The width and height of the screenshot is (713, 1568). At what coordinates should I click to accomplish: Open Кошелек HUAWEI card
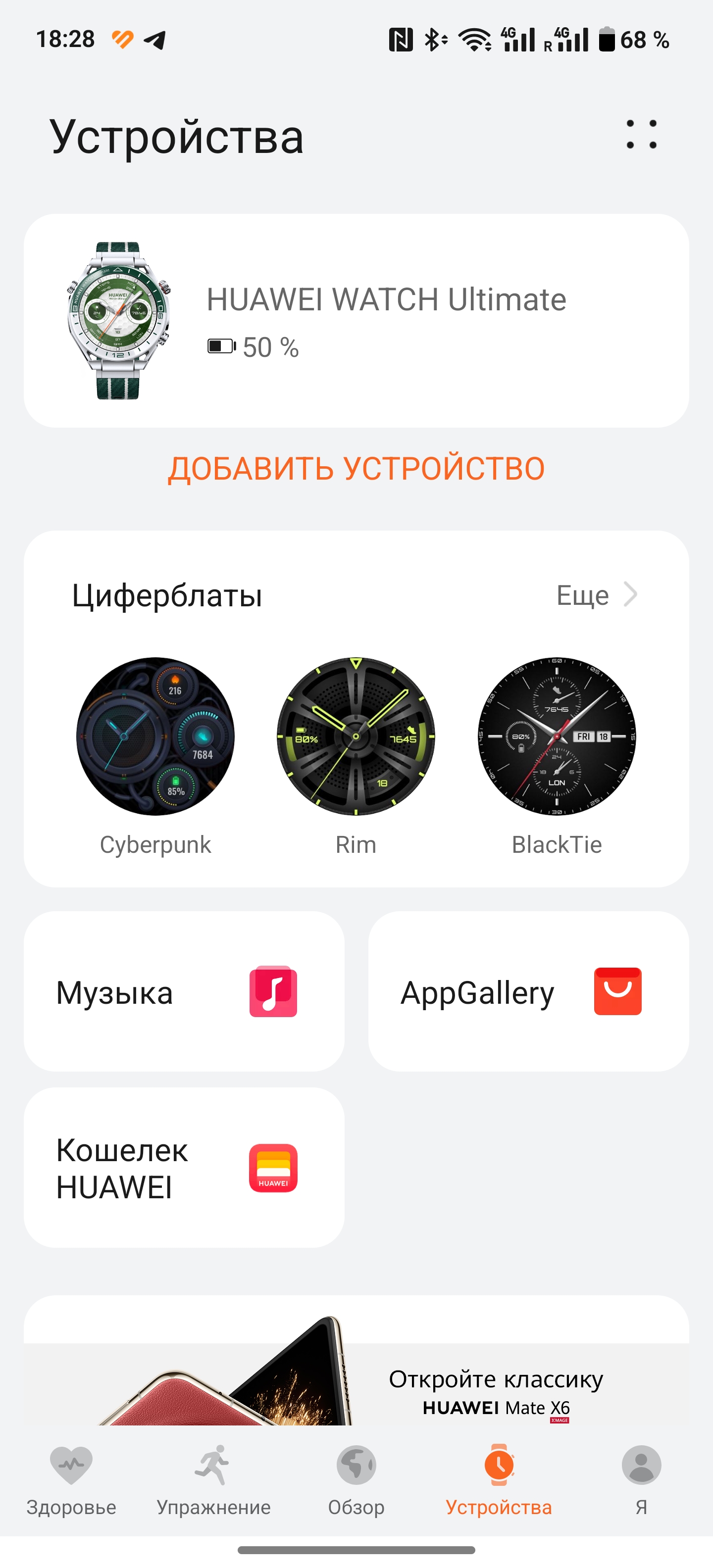pos(184,1168)
